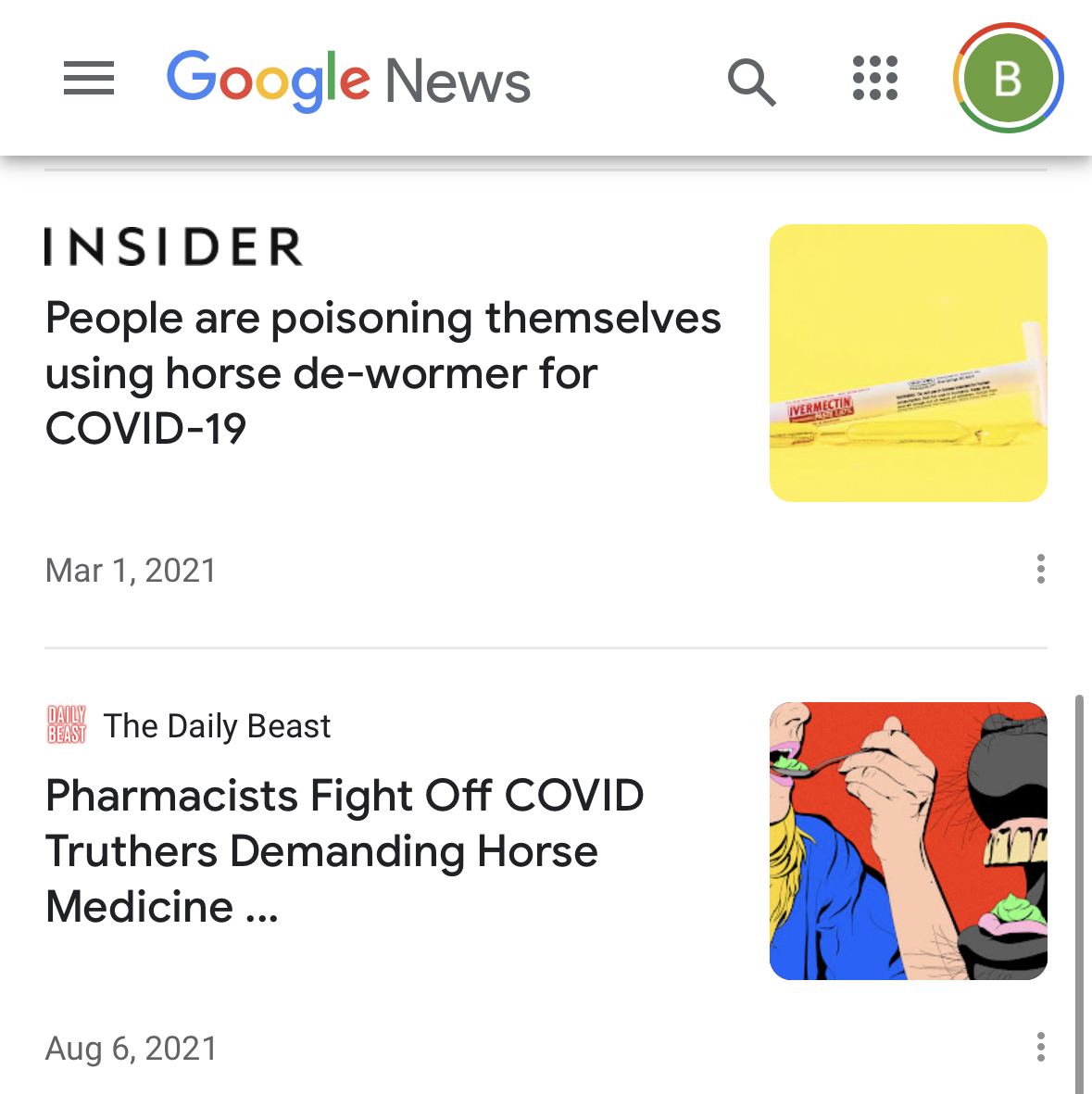Read the Insider horse de-wormer article
The image size is (1092, 1094).
click(382, 373)
